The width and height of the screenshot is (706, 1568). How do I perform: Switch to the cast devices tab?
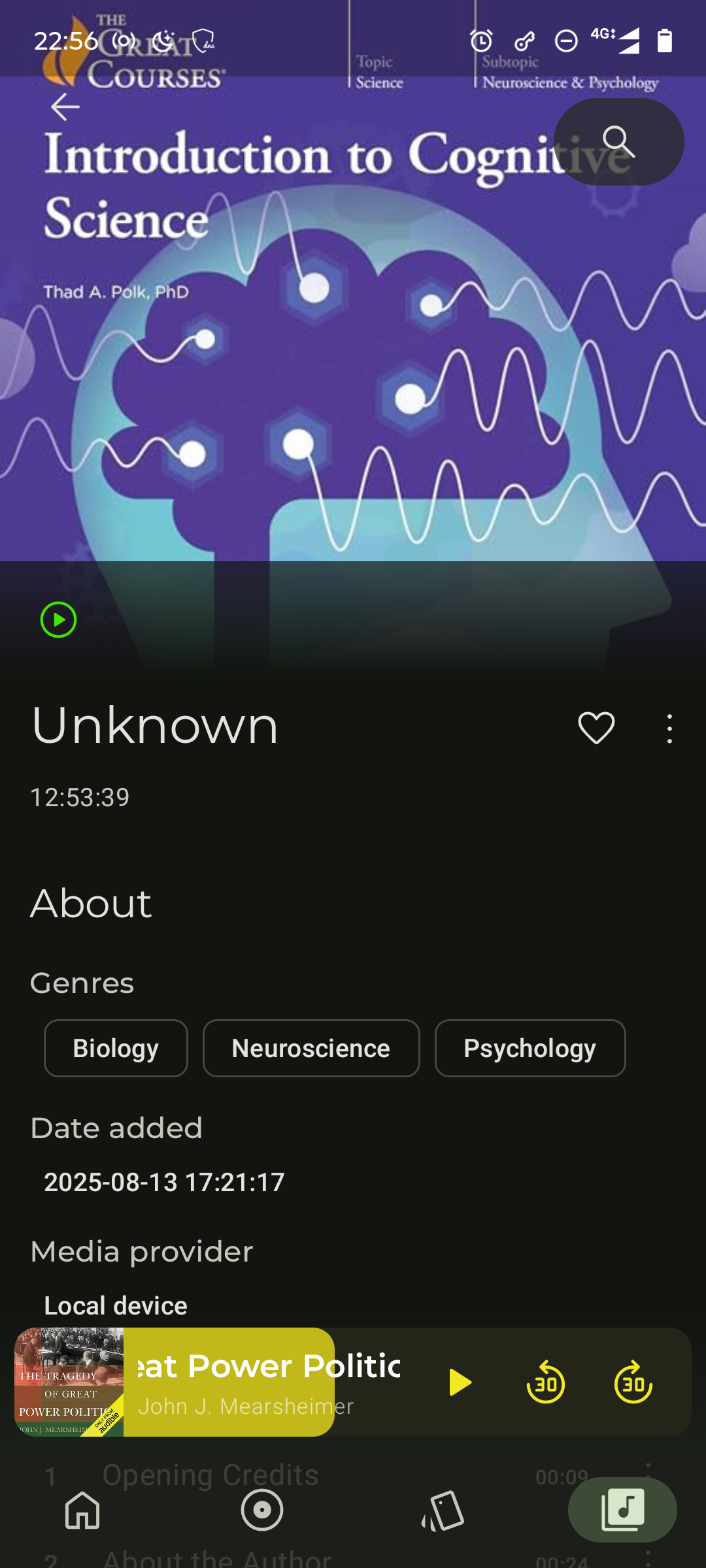coord(443,1510)
